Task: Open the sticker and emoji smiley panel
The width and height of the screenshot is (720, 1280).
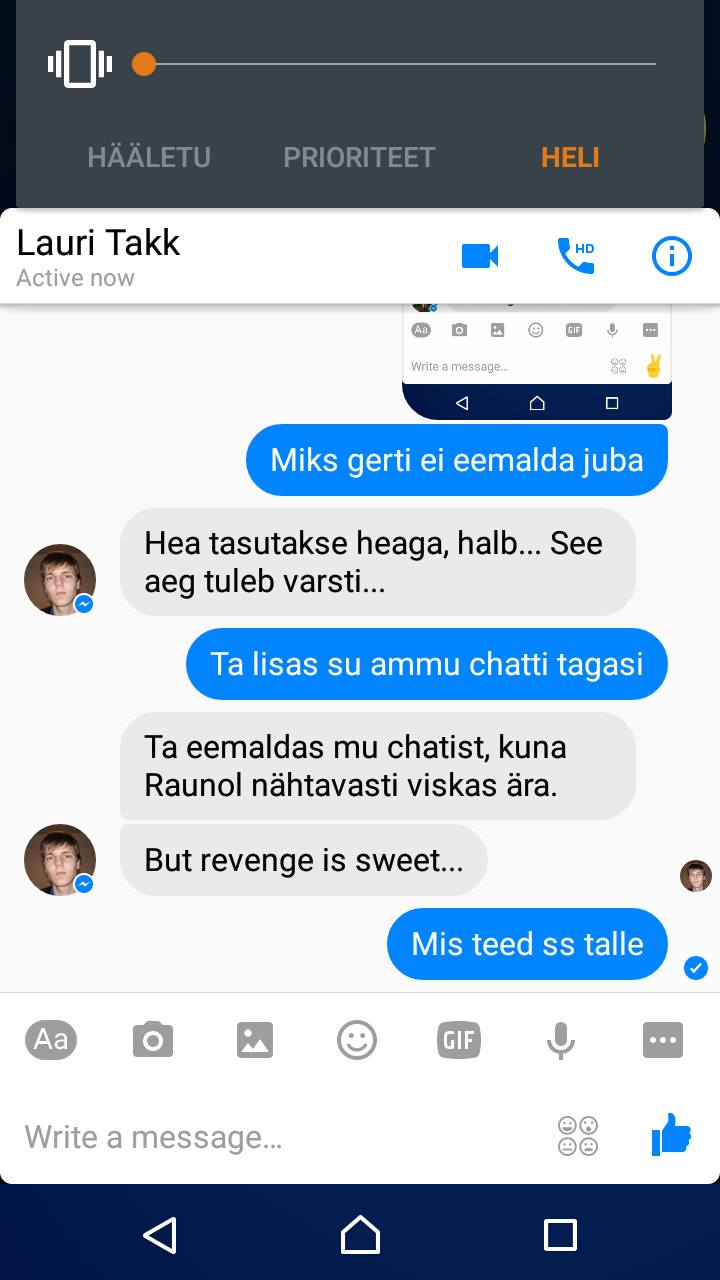Action: pos(357,1040)
